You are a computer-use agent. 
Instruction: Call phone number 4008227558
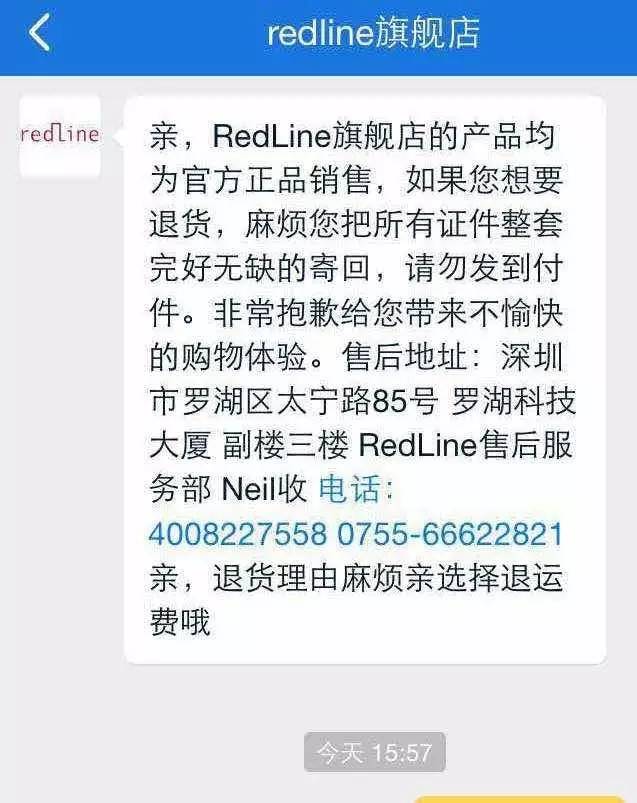coord(237,534)
